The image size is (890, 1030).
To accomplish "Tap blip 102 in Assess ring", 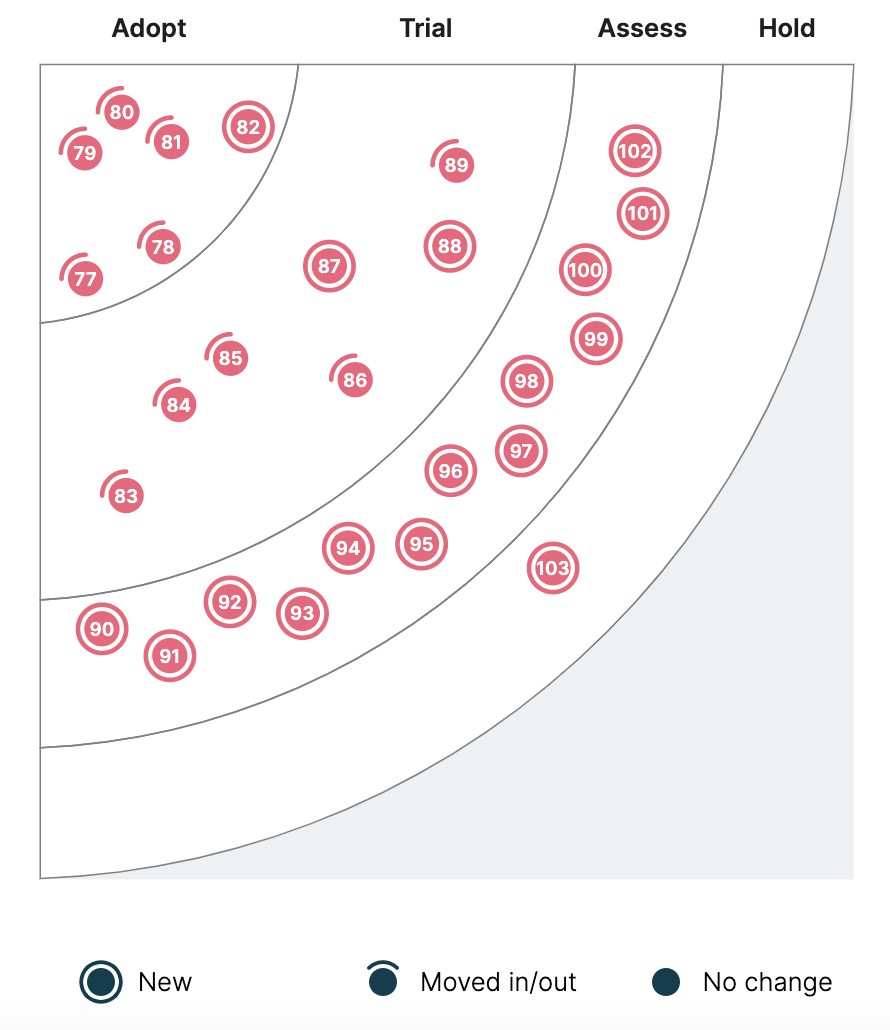I will 635,152.
